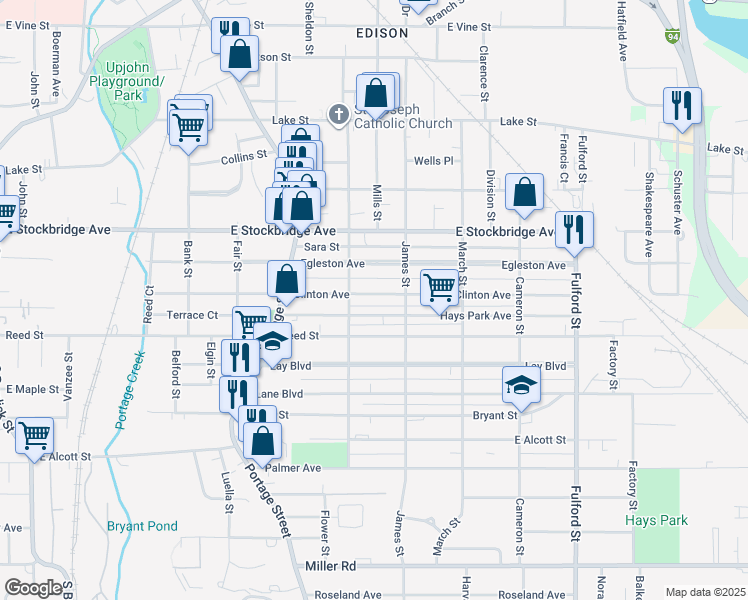Tap the school marker on Reed St

pos(272,341)
